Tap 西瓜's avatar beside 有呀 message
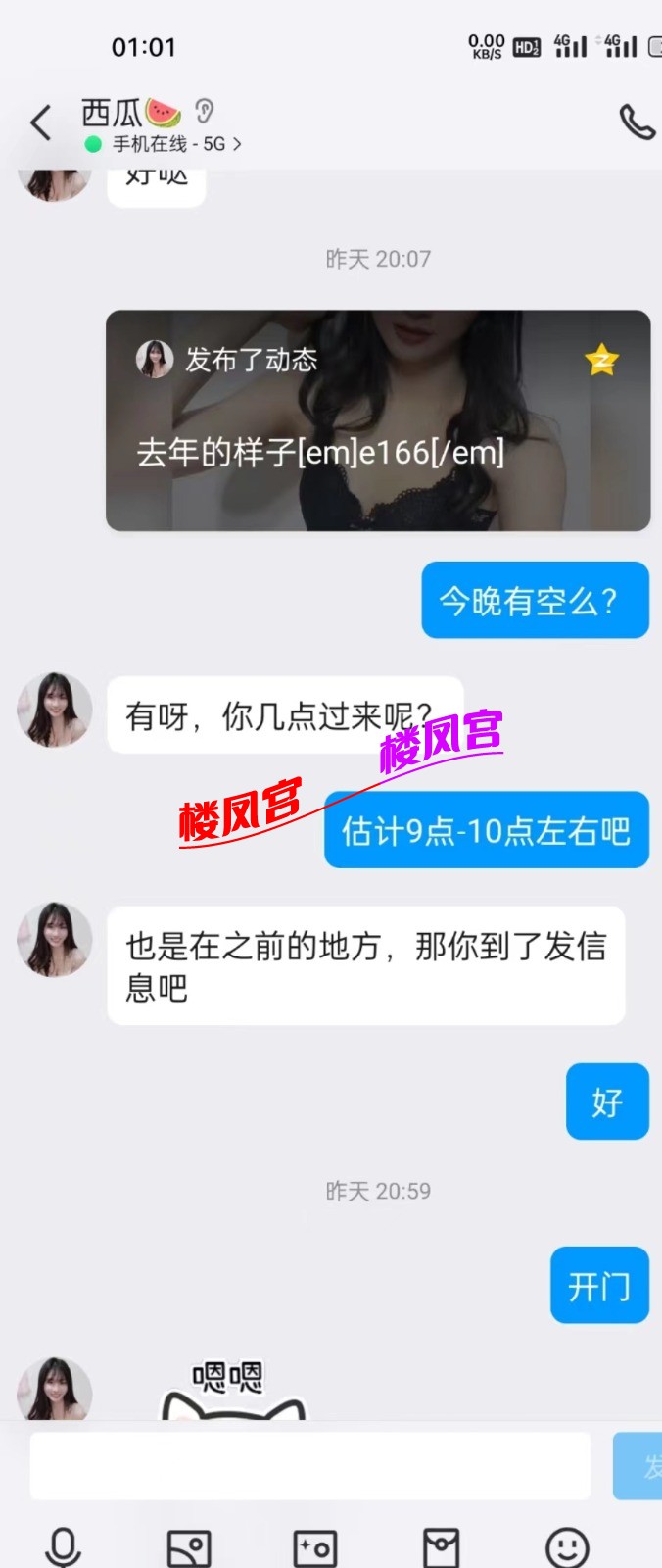The image size is (662, 1568). 55,710
